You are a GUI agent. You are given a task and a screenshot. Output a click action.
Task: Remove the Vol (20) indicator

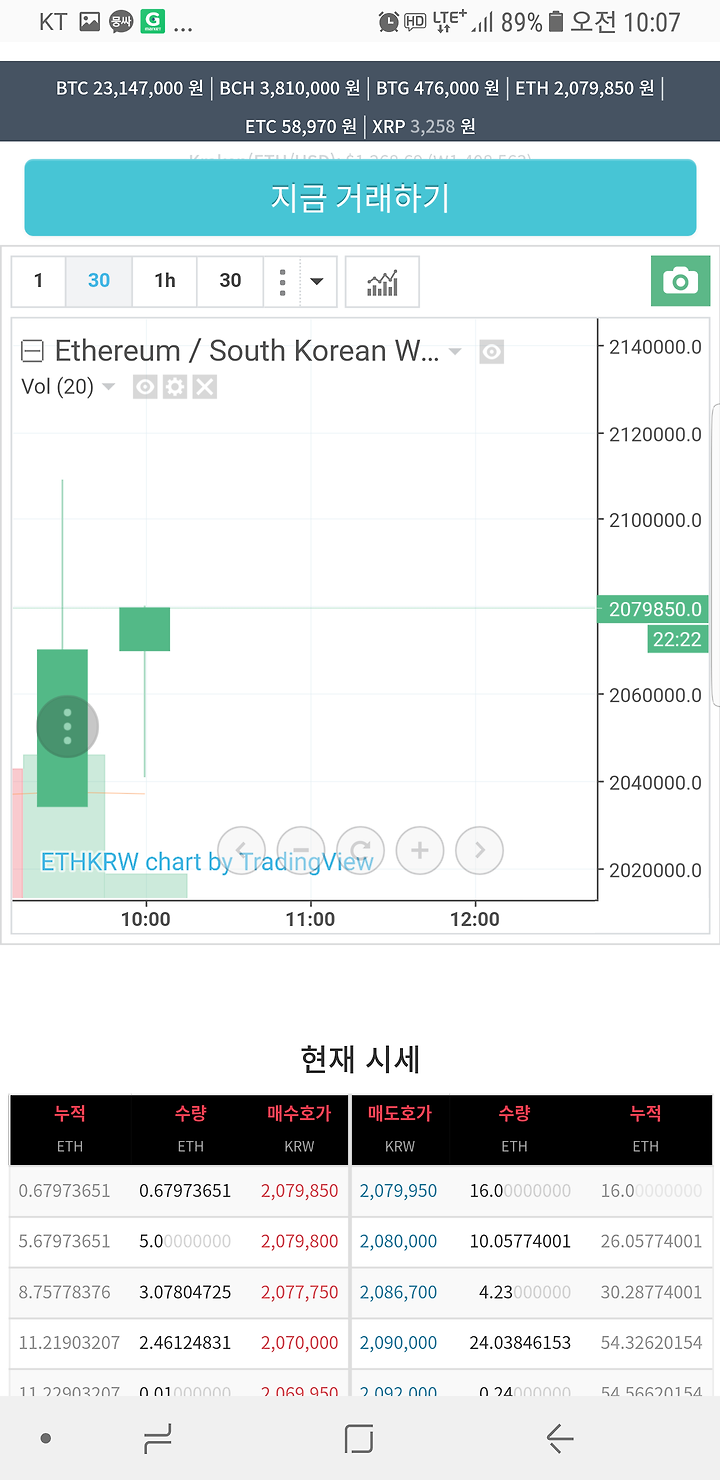[x=204, y=387]
